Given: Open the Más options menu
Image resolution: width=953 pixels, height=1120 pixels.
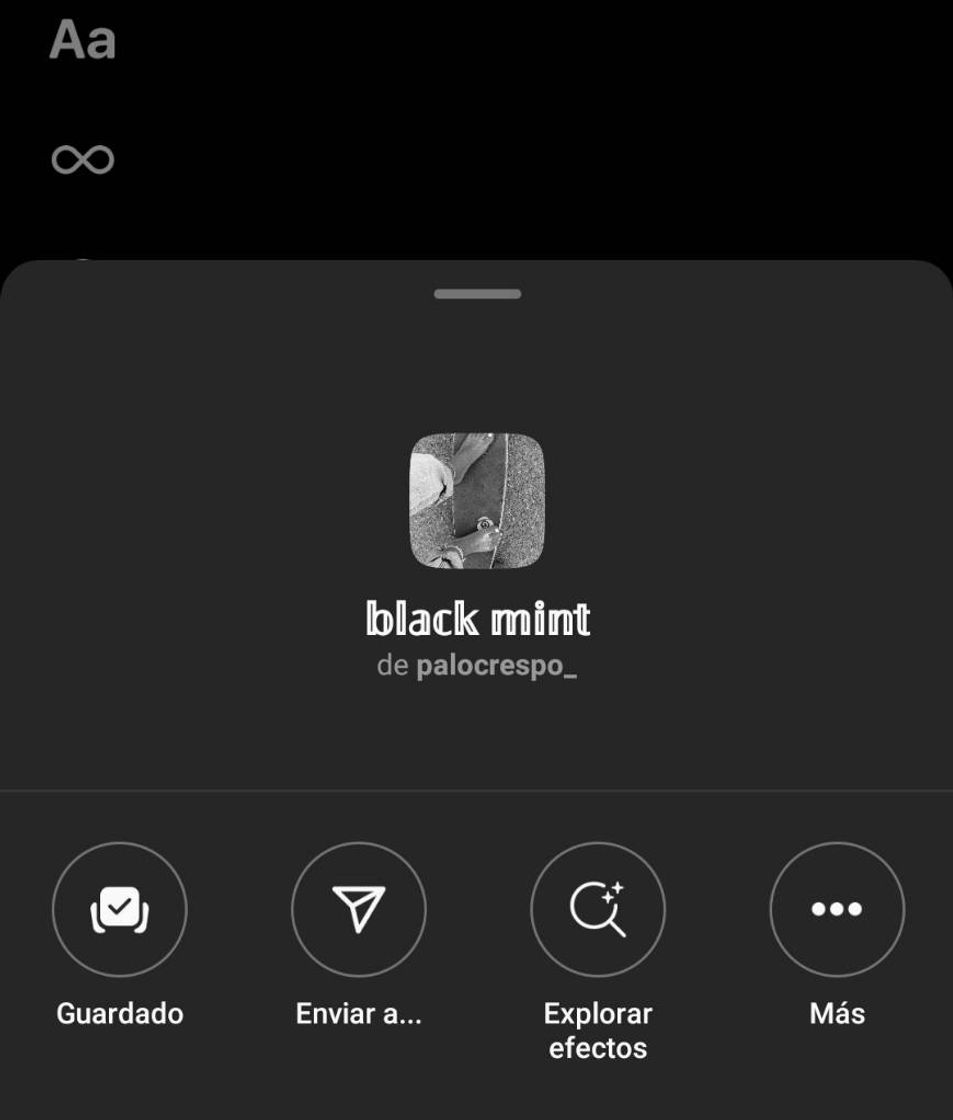Looking at the screenshot, I should coord(836,909).
